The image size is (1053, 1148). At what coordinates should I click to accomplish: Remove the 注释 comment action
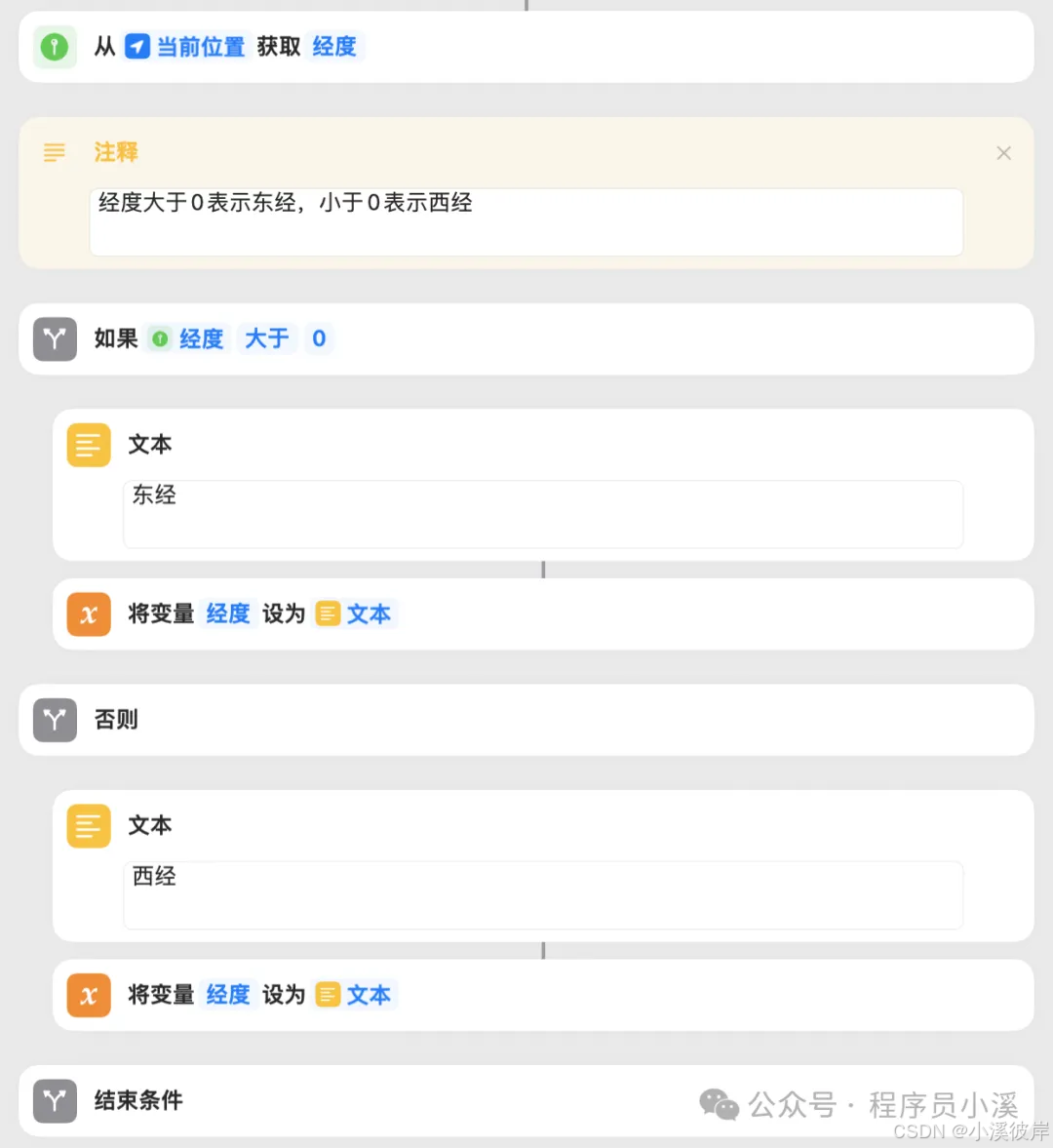point(1003,153)
